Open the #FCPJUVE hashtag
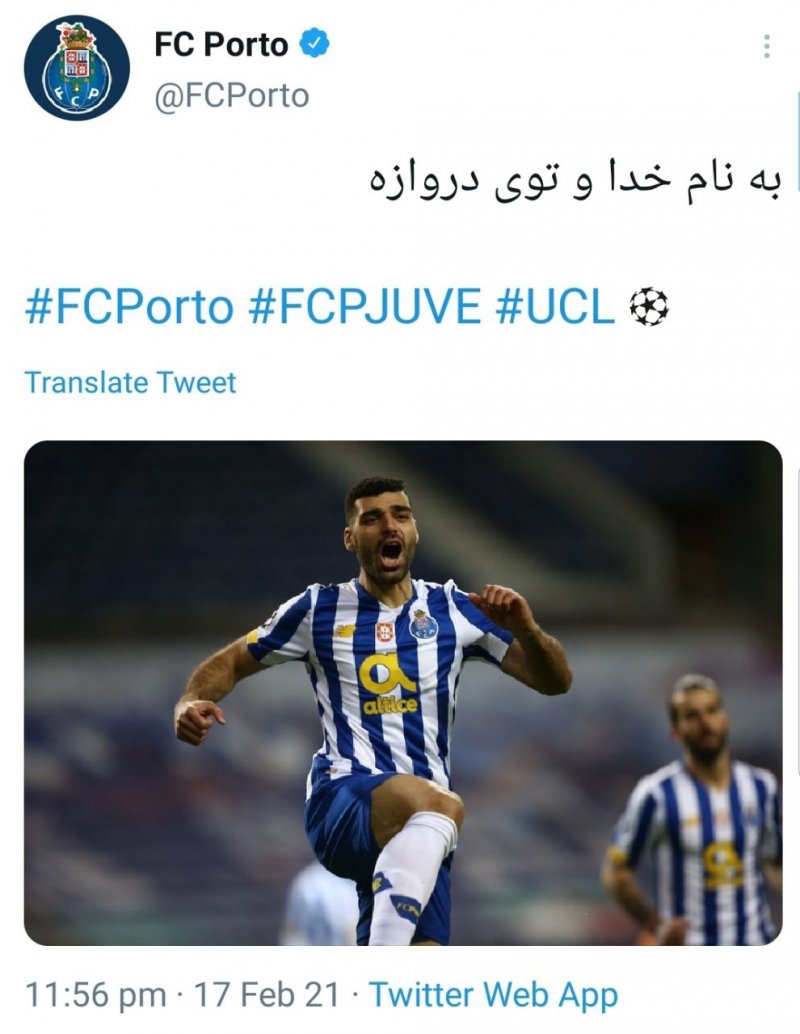800x1034 pixels. 364,307
